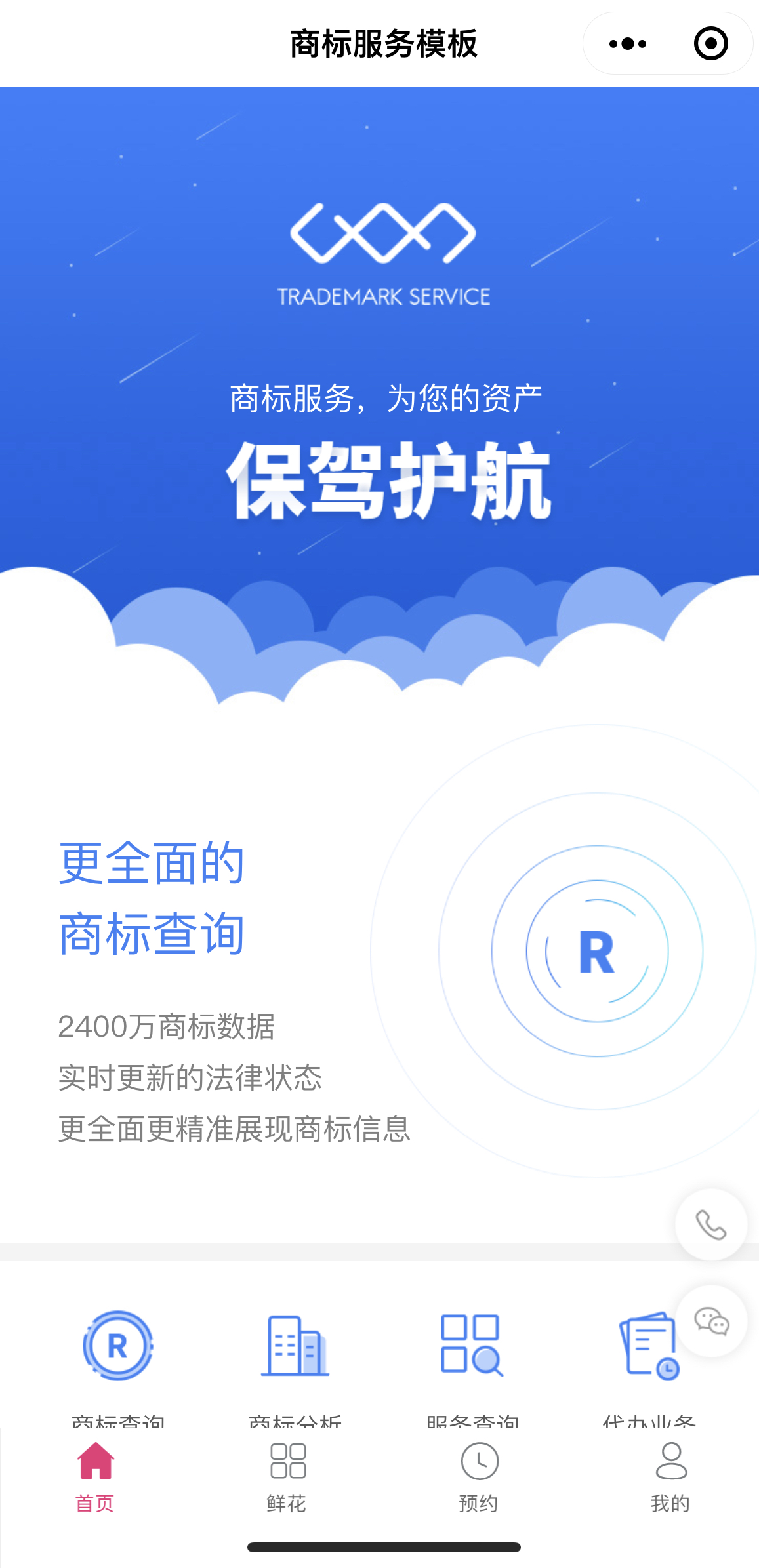The image size is (759, 1568).
Task: Open the mini program more options menu
Action: (x=627, y=44)
